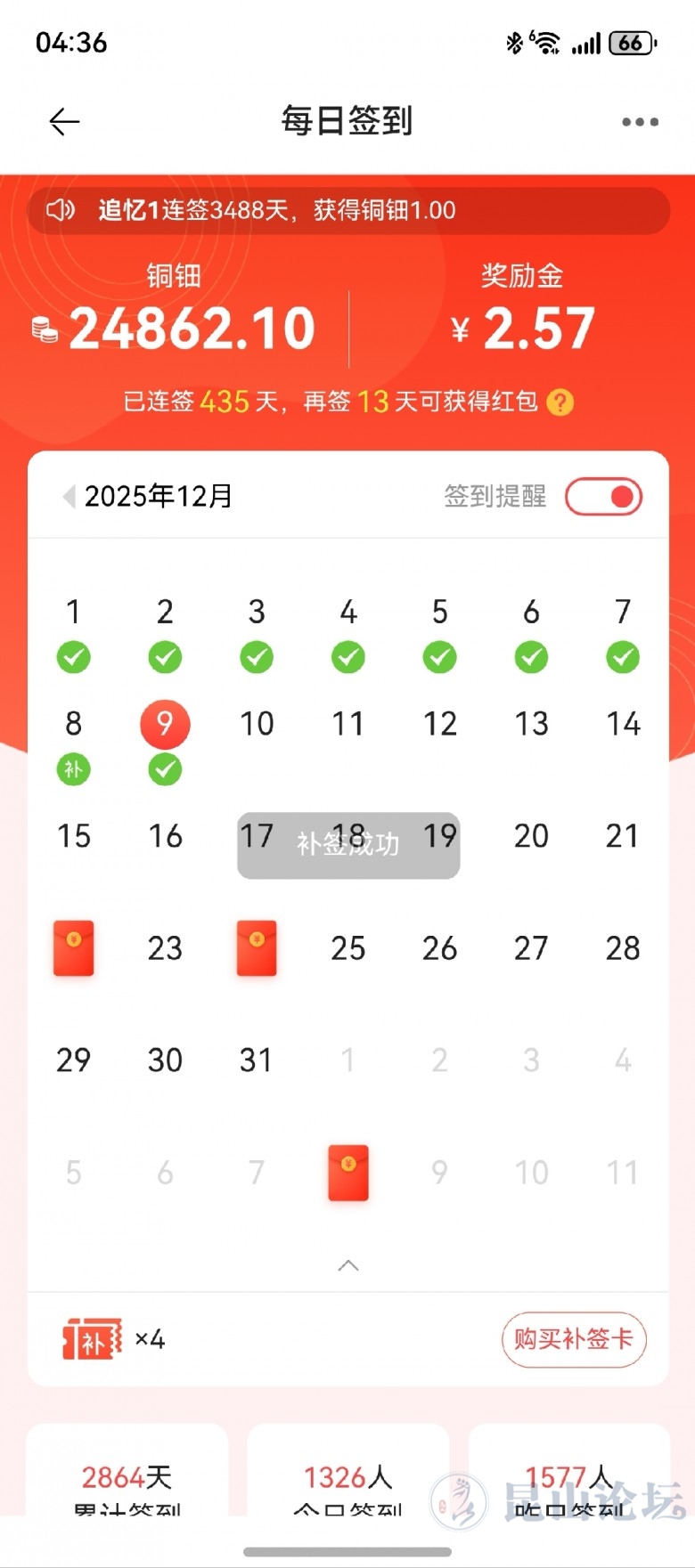Tap the red envelope in next month's row
Screen dimensions: 695x1568
click(x=348, y=1173)
